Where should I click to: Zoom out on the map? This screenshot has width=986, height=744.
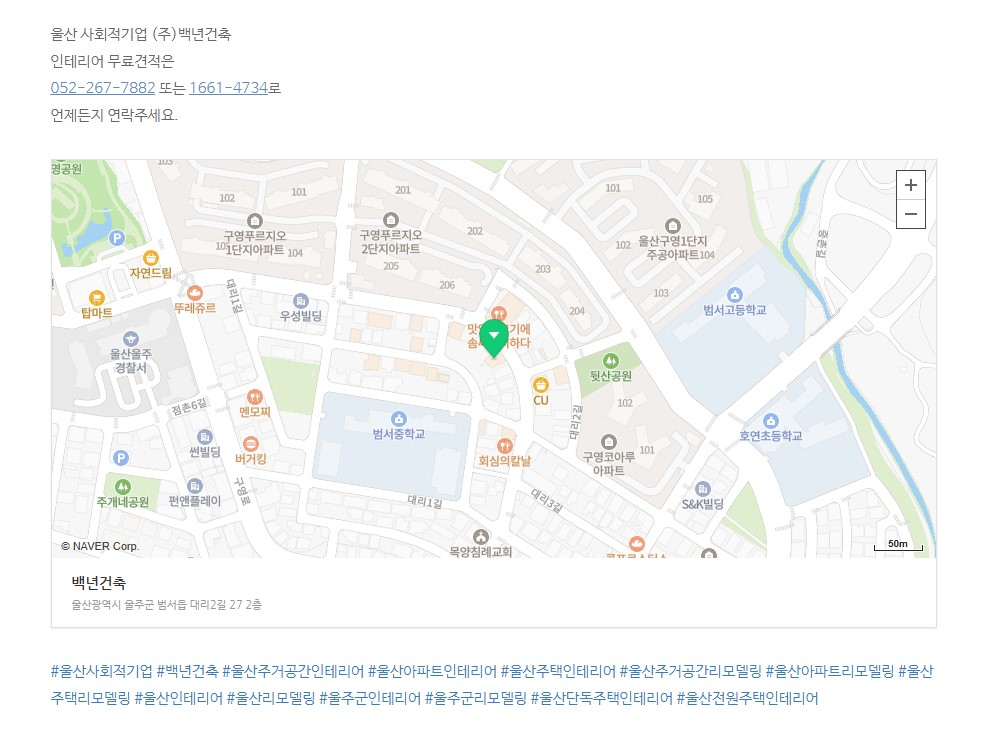[910, 214]
